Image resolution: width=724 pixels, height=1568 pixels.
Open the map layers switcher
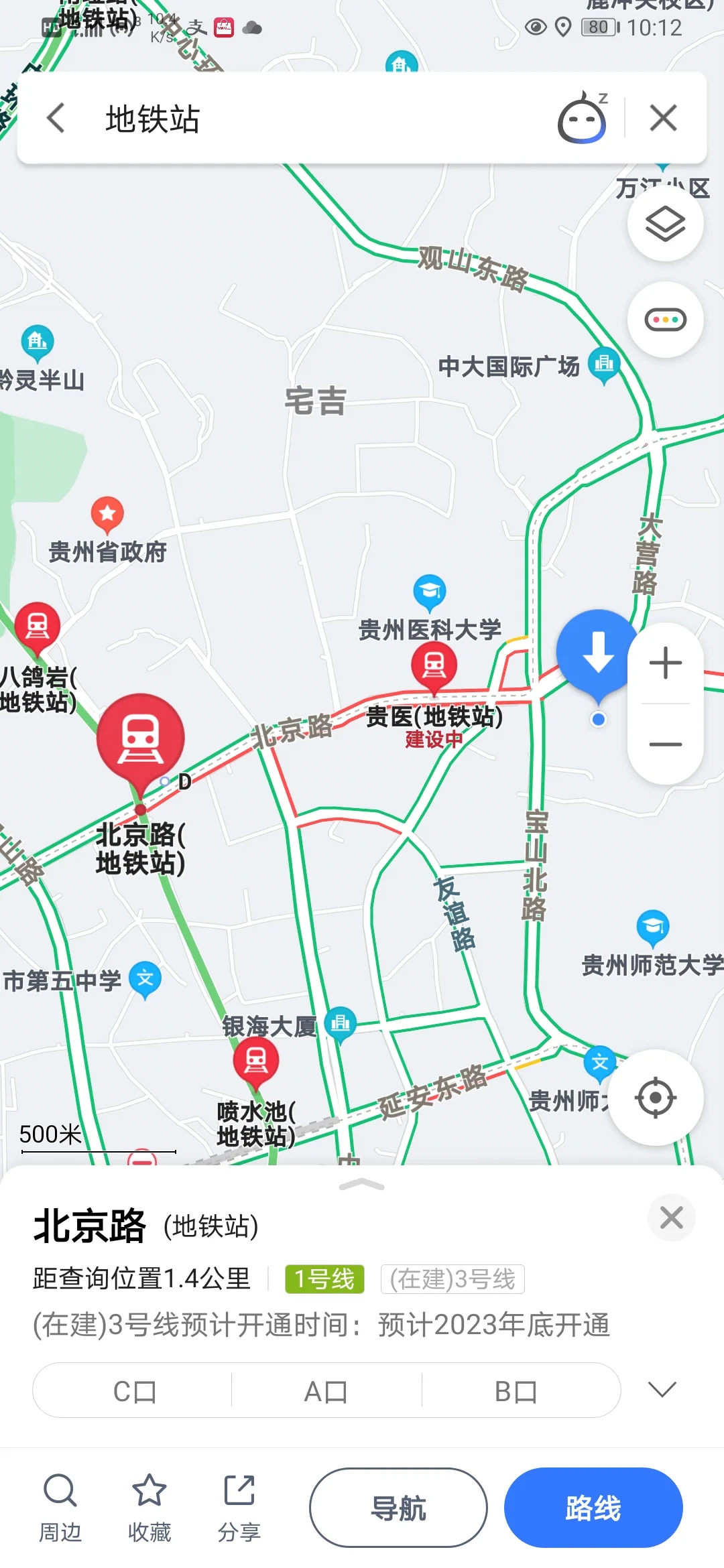tap(665, 224)
